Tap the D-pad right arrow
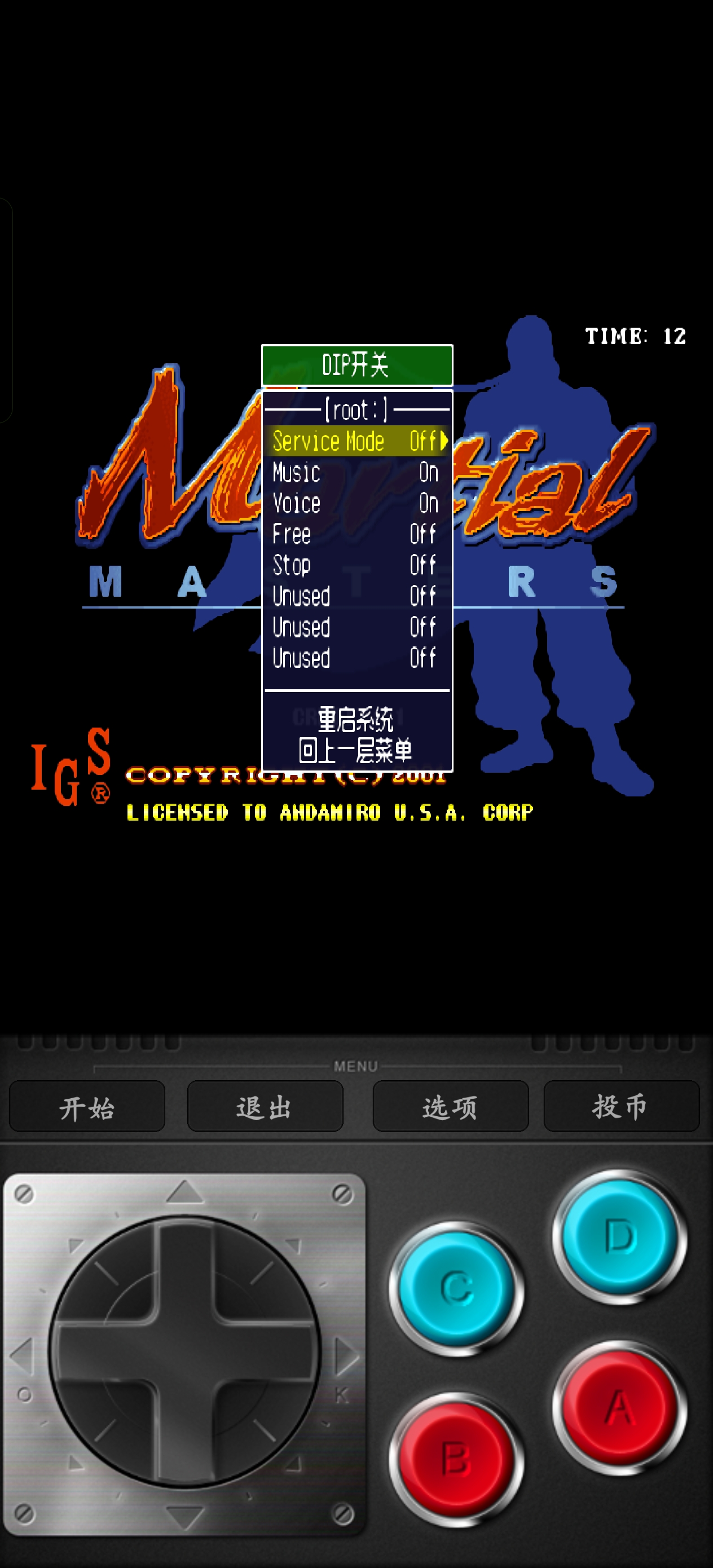This screenshot has width=713, height=1568. click(346, 1355)
